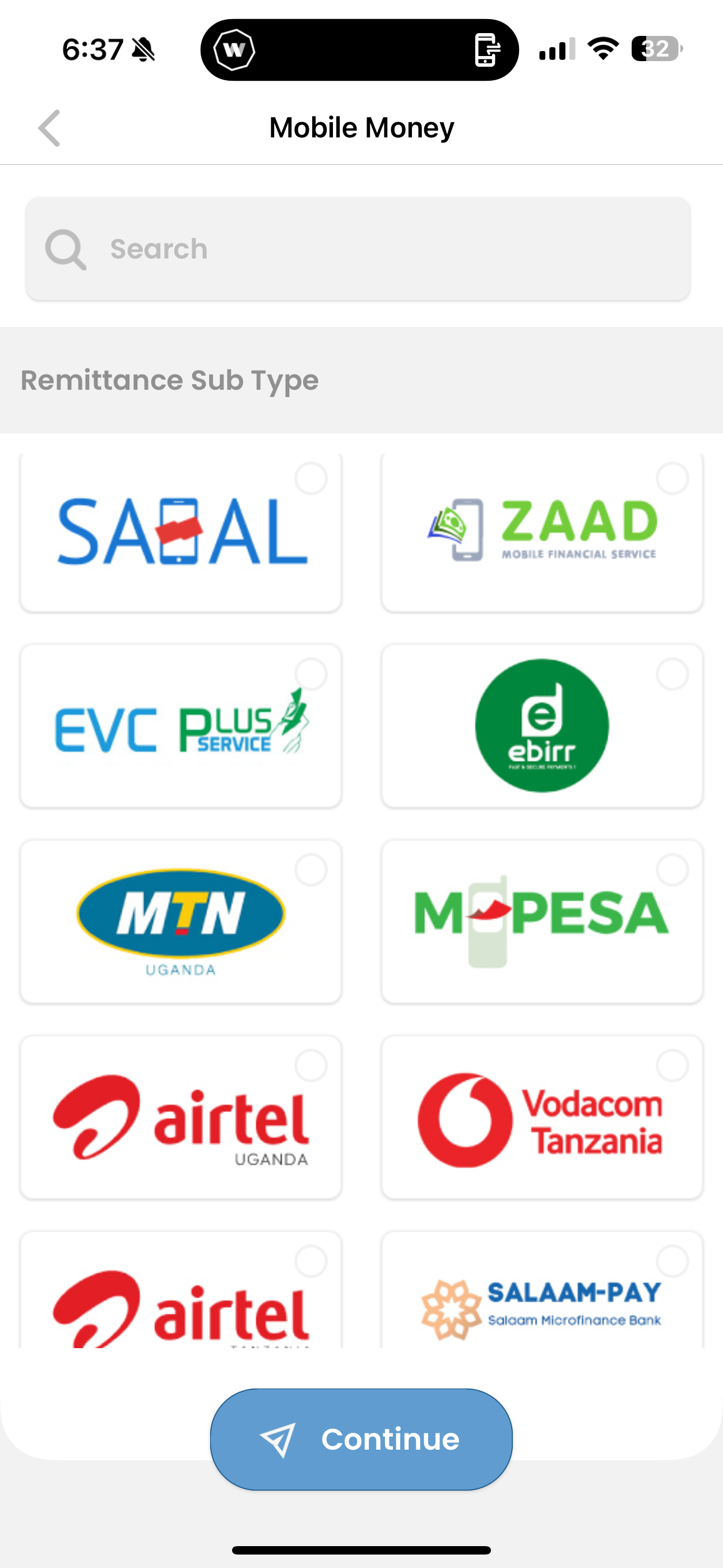Select Airtel Uganda
This screenshot has height=1568, width=723.
(x=180, y=1118)
